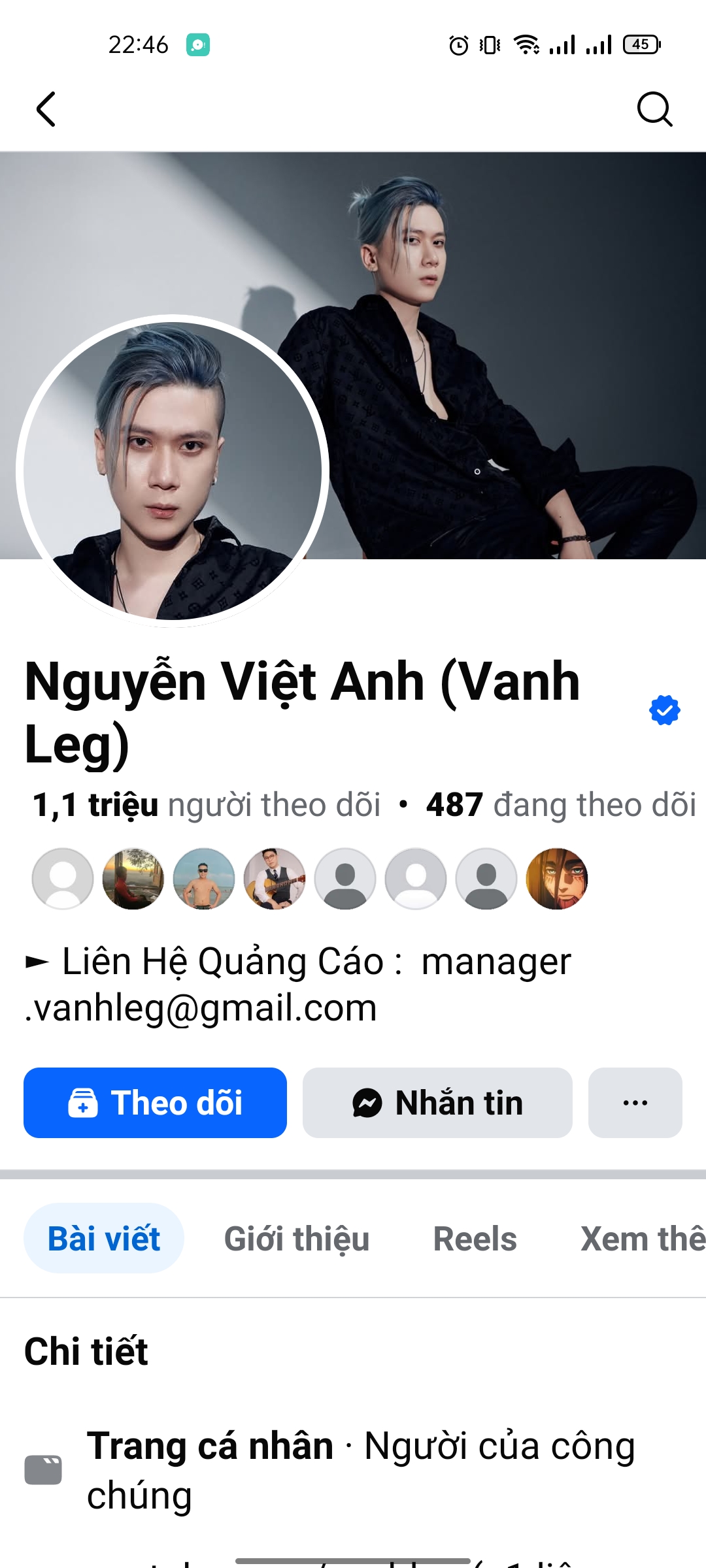Open the three-dot more options button

coord(635,1103)
